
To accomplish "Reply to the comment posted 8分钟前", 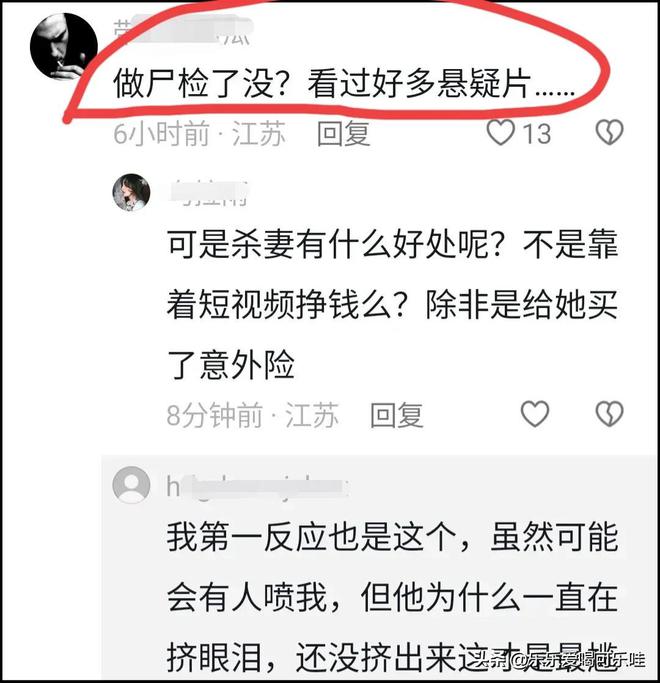I will tap(397, 415).
